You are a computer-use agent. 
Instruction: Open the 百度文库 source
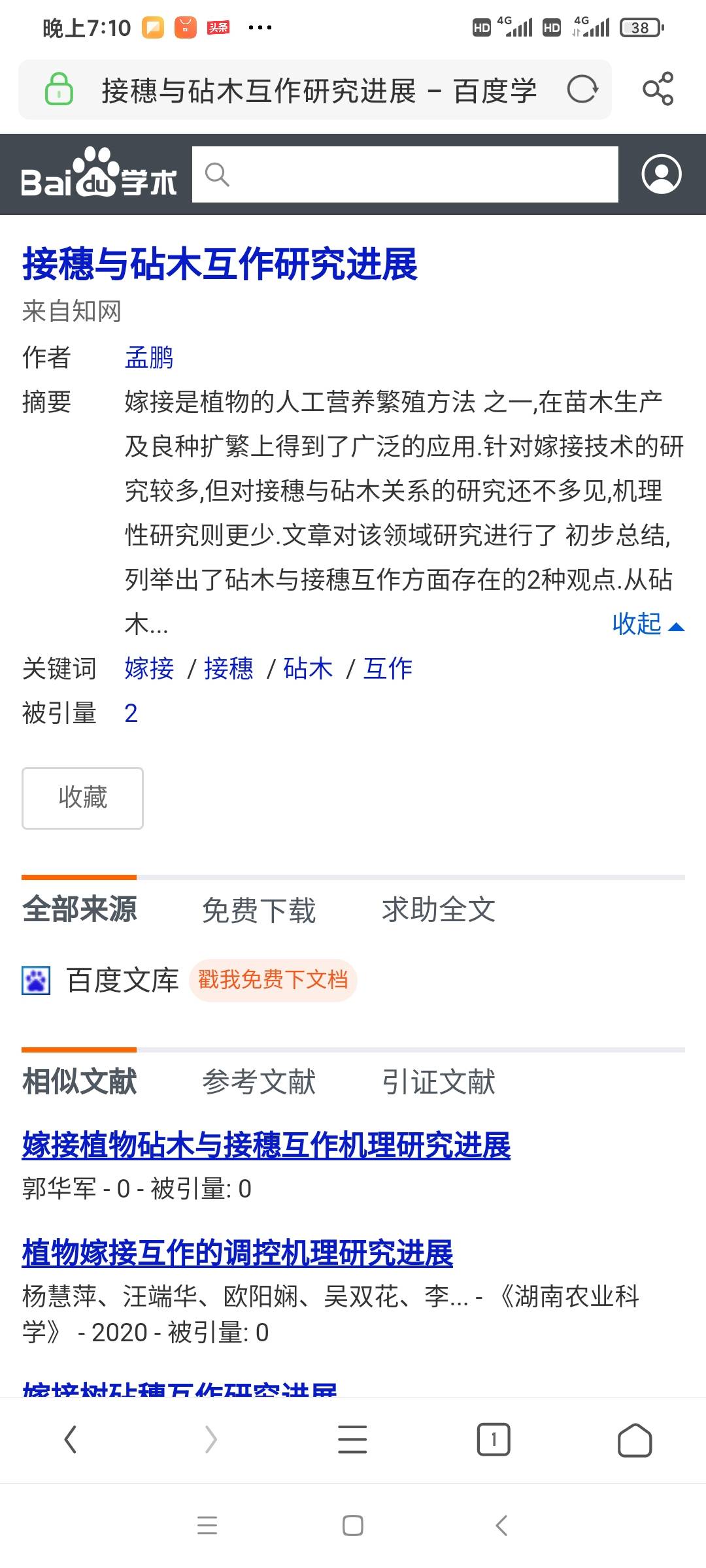click(x=122, y=981)
